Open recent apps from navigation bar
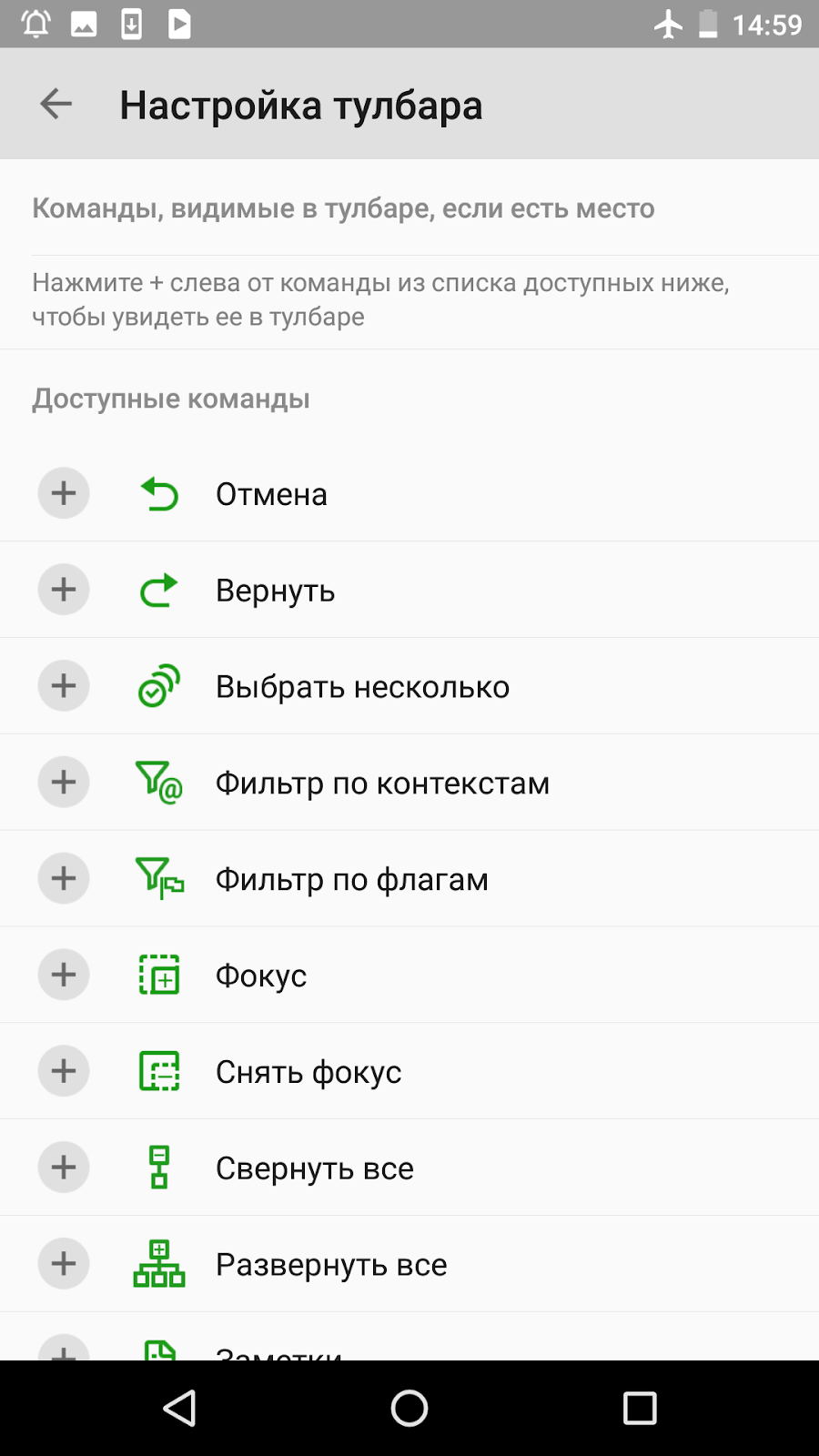The width and height of the screenshot is (819, 1456). pos(640,1408)
